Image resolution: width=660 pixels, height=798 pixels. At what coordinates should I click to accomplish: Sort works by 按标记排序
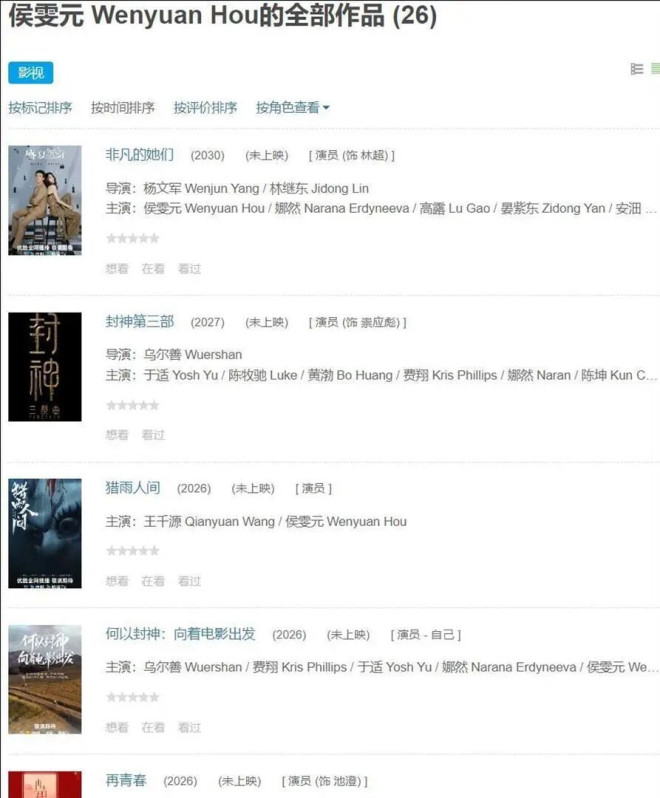(40, 108)
